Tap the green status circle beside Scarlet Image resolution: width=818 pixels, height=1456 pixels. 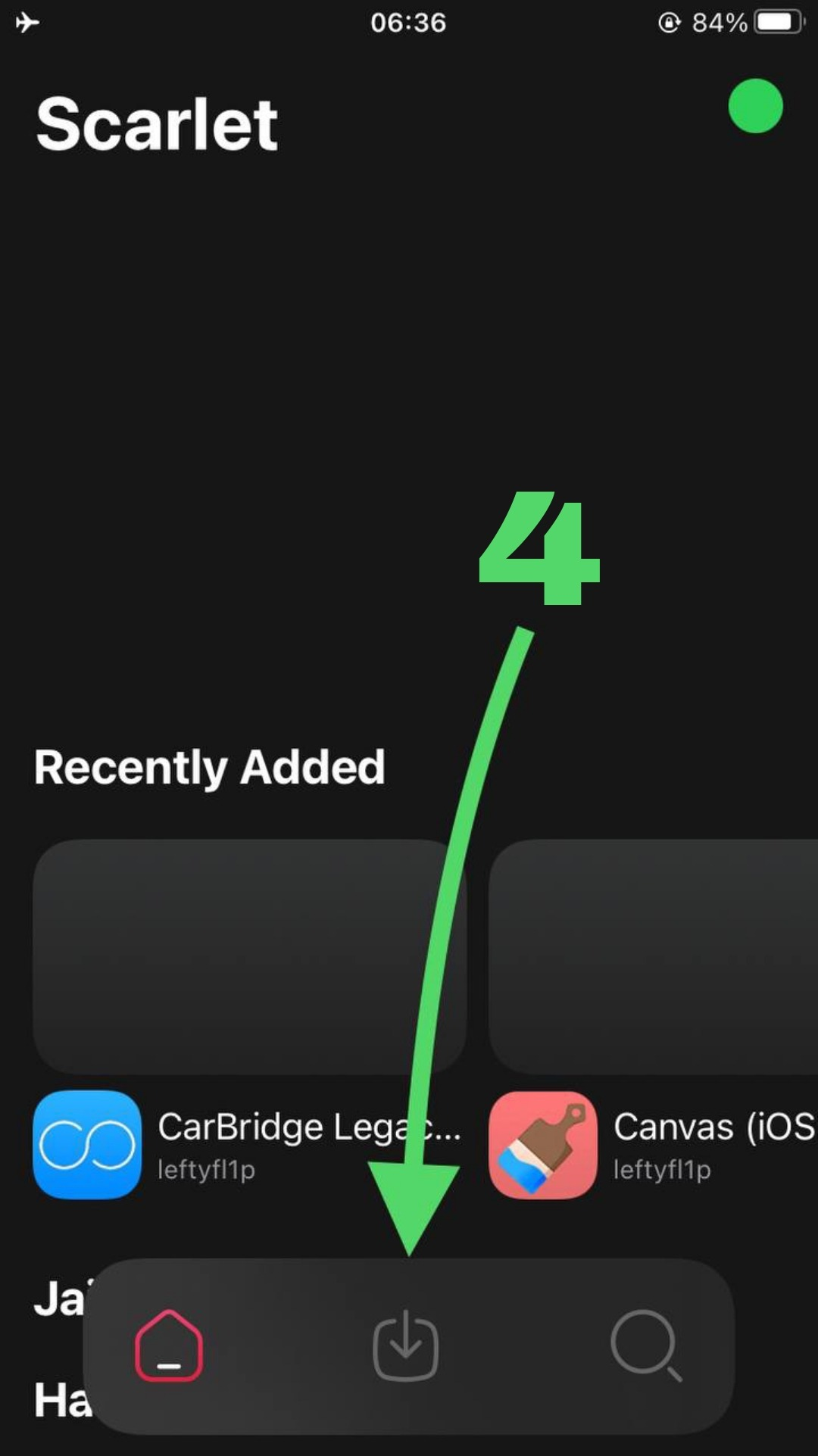[755, 106]
